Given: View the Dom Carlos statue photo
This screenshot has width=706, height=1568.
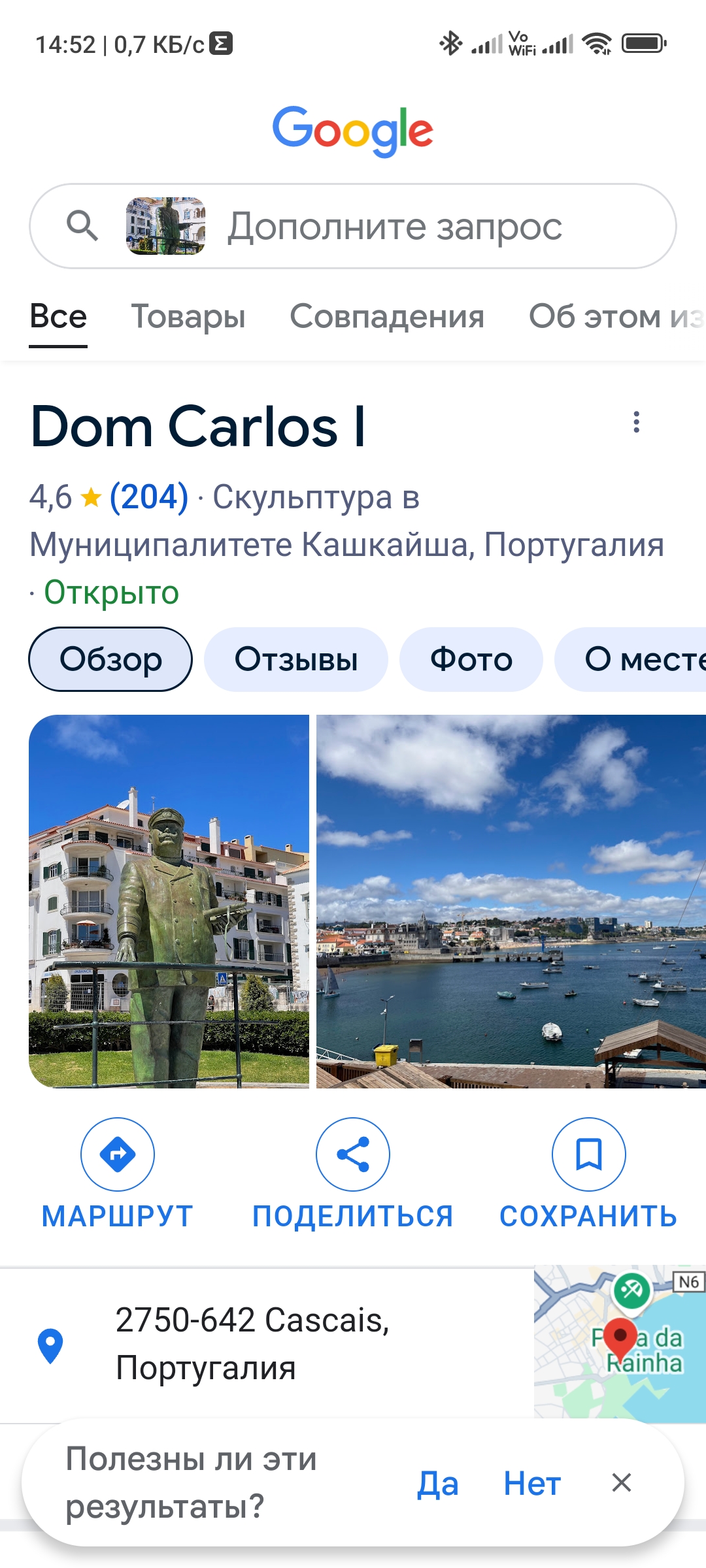Looking at the screenshot, I should click(169, 901).
